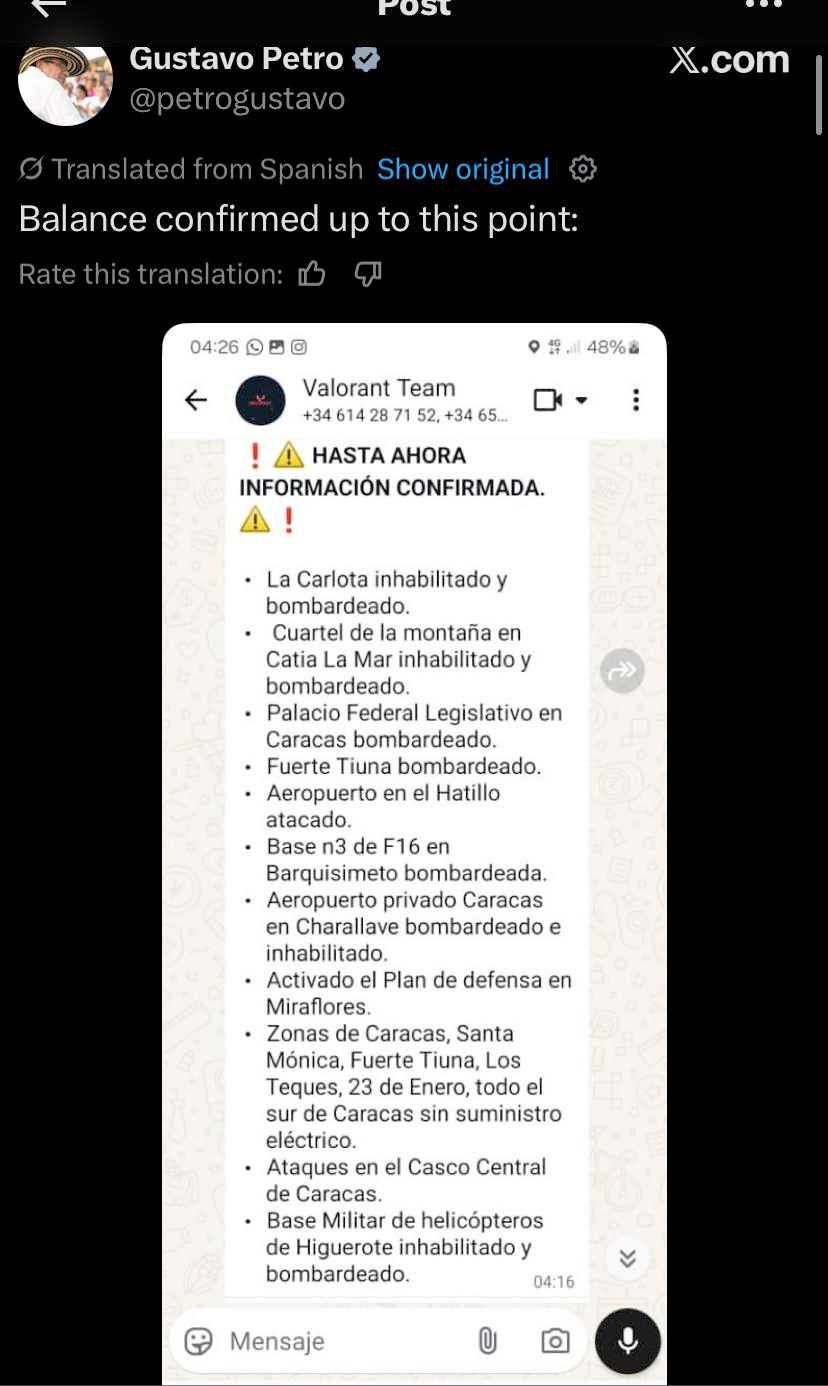Open the attached screenshot image full screen

pyautogui.click(x=414, y=850)
